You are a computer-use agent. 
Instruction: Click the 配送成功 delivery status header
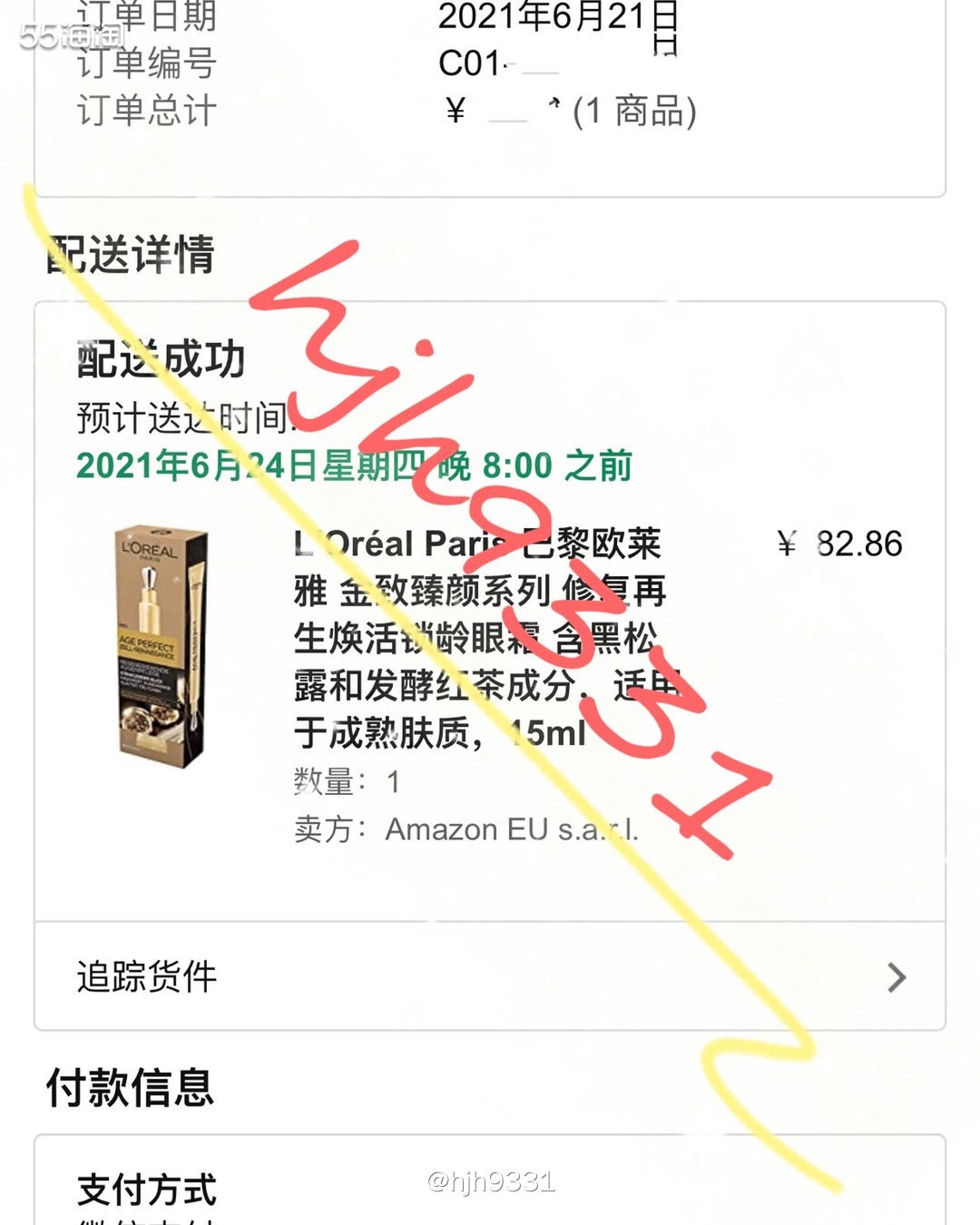pyautogui.click(x=159, y=360)
